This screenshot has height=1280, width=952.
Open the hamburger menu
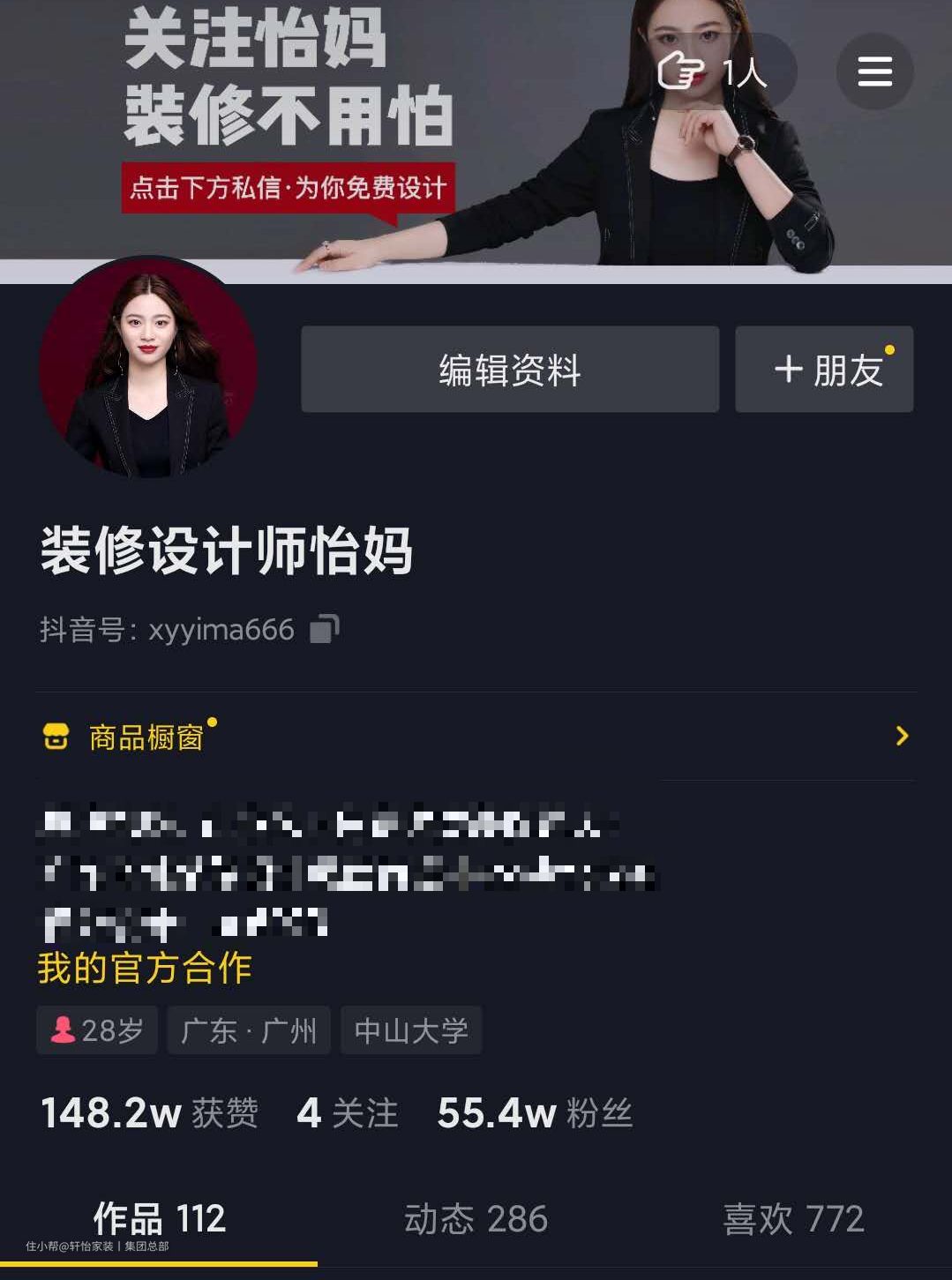(873, 71)
